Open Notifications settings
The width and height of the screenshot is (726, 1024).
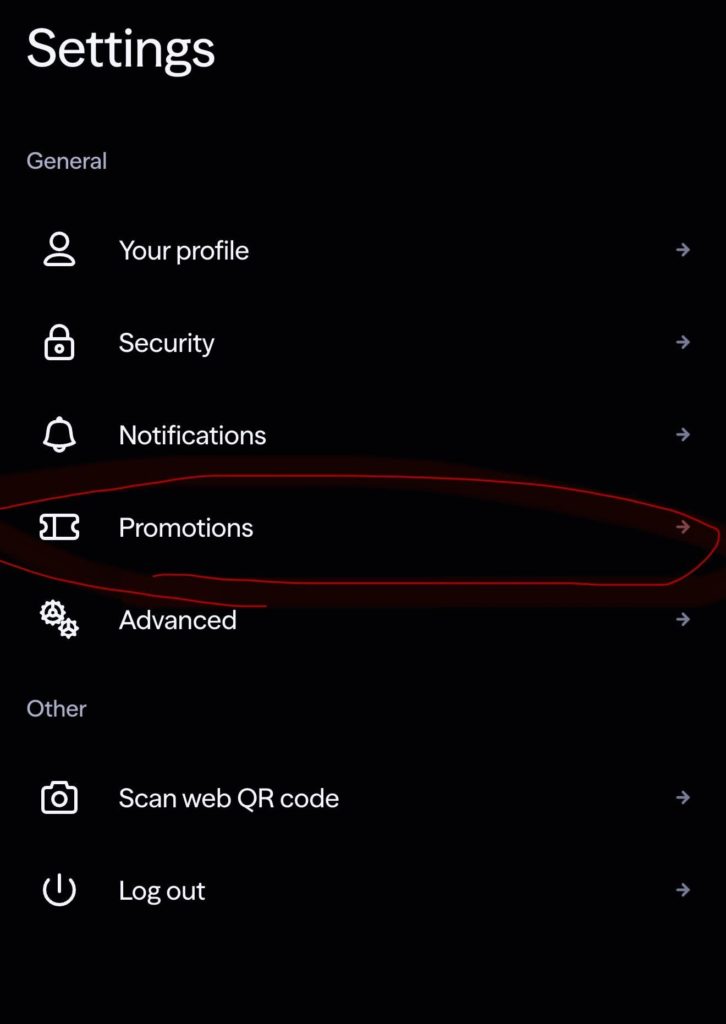click(192, 435)
